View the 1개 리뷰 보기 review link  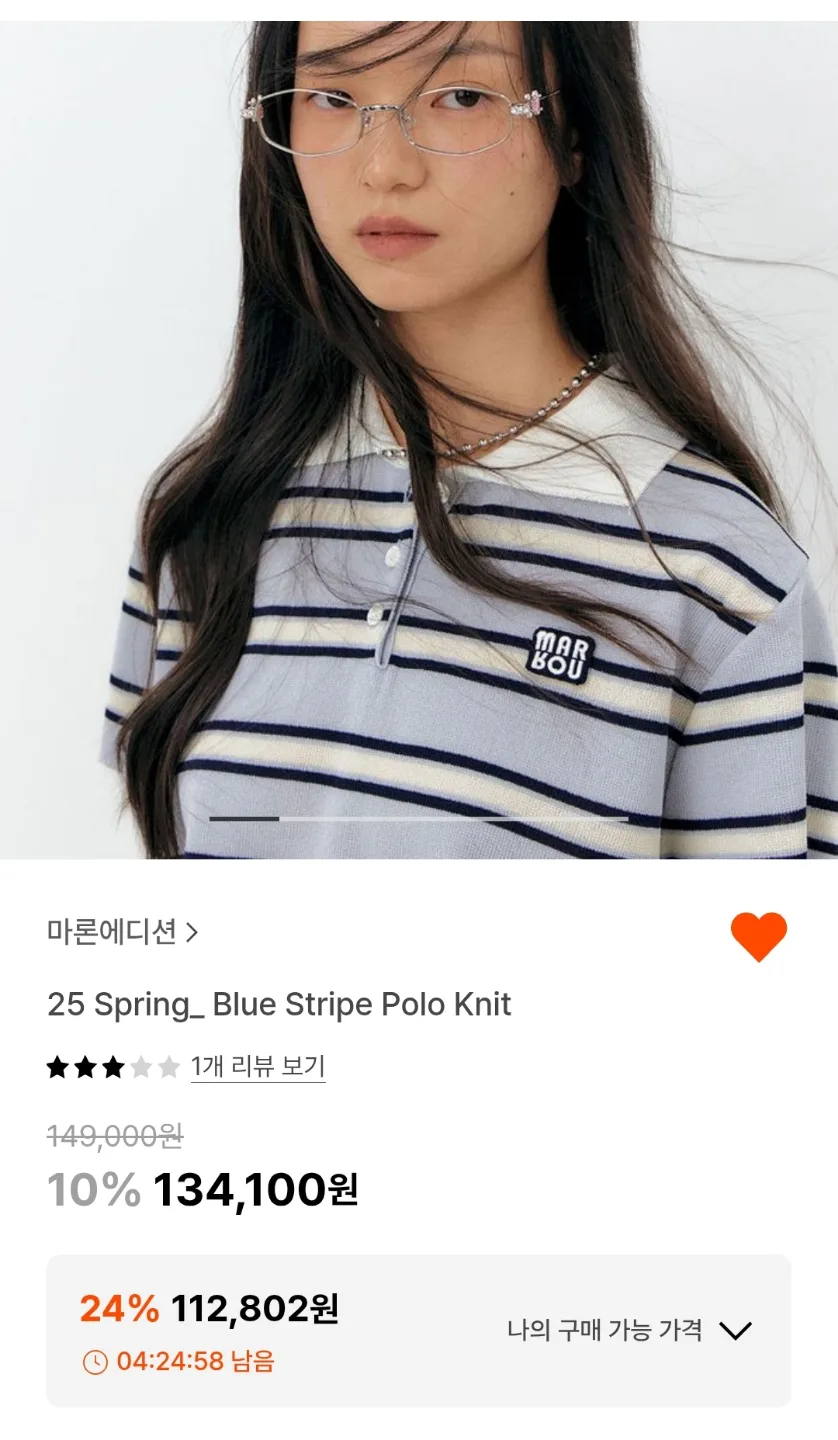257,1066
